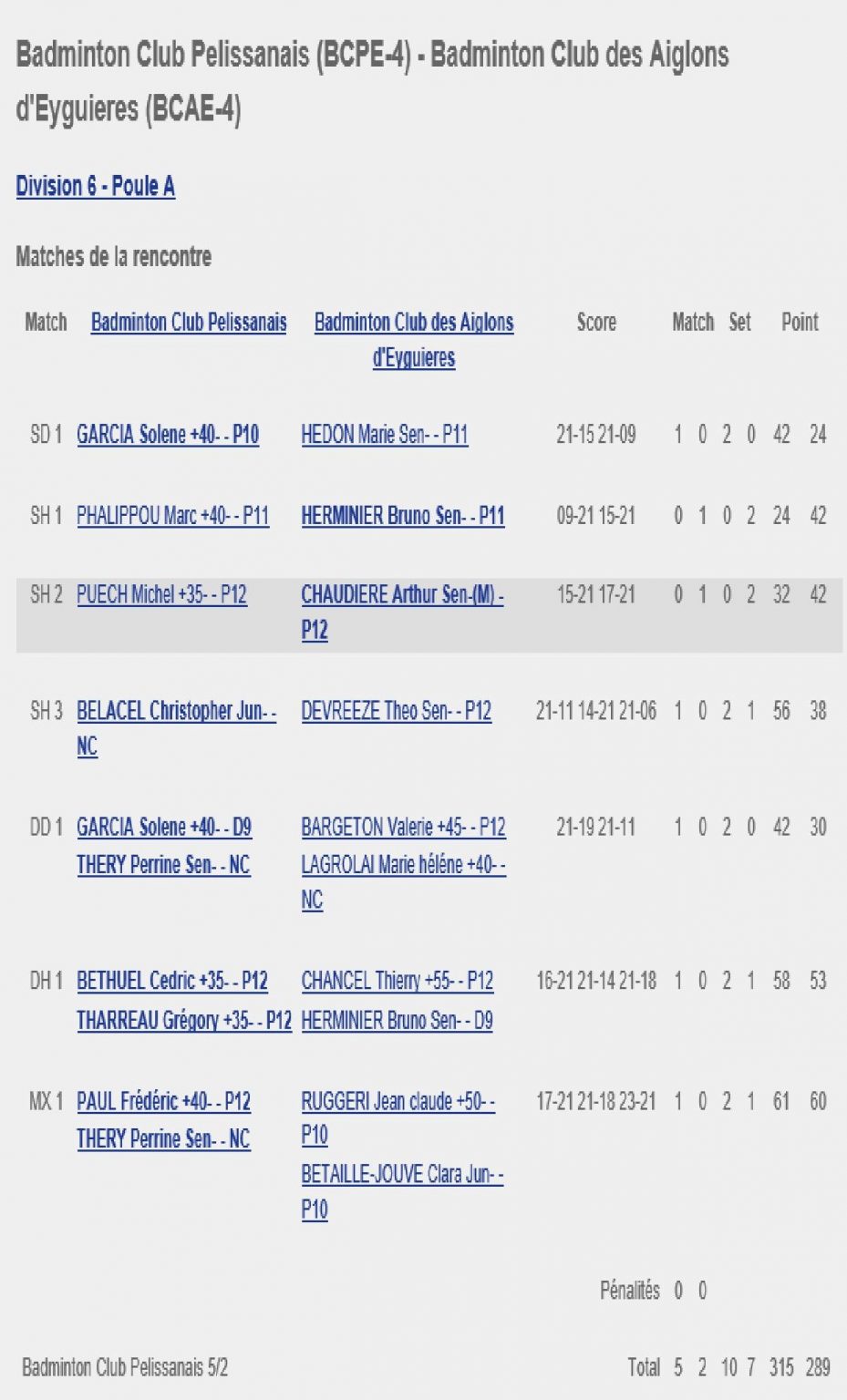View BELACEL Christopher player profile

click(177, 727)
